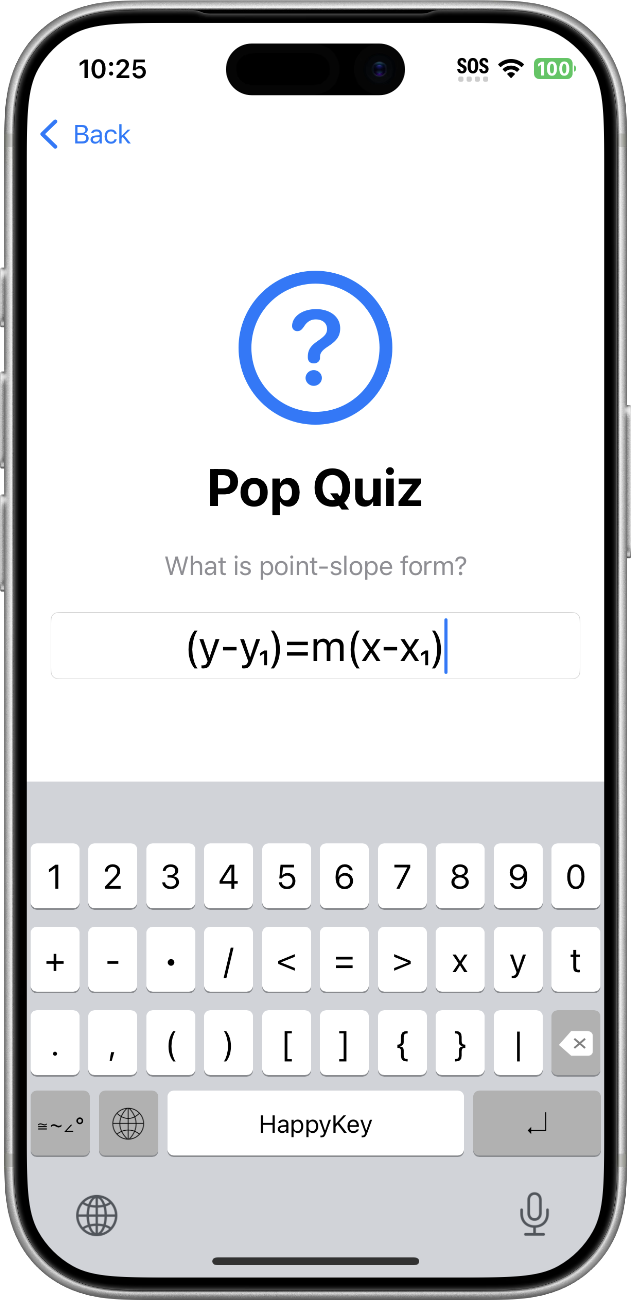Tap the closing parenthesis key
Screen dimensions: 631x1300
pyautogui.click(x=229, y=1044)
